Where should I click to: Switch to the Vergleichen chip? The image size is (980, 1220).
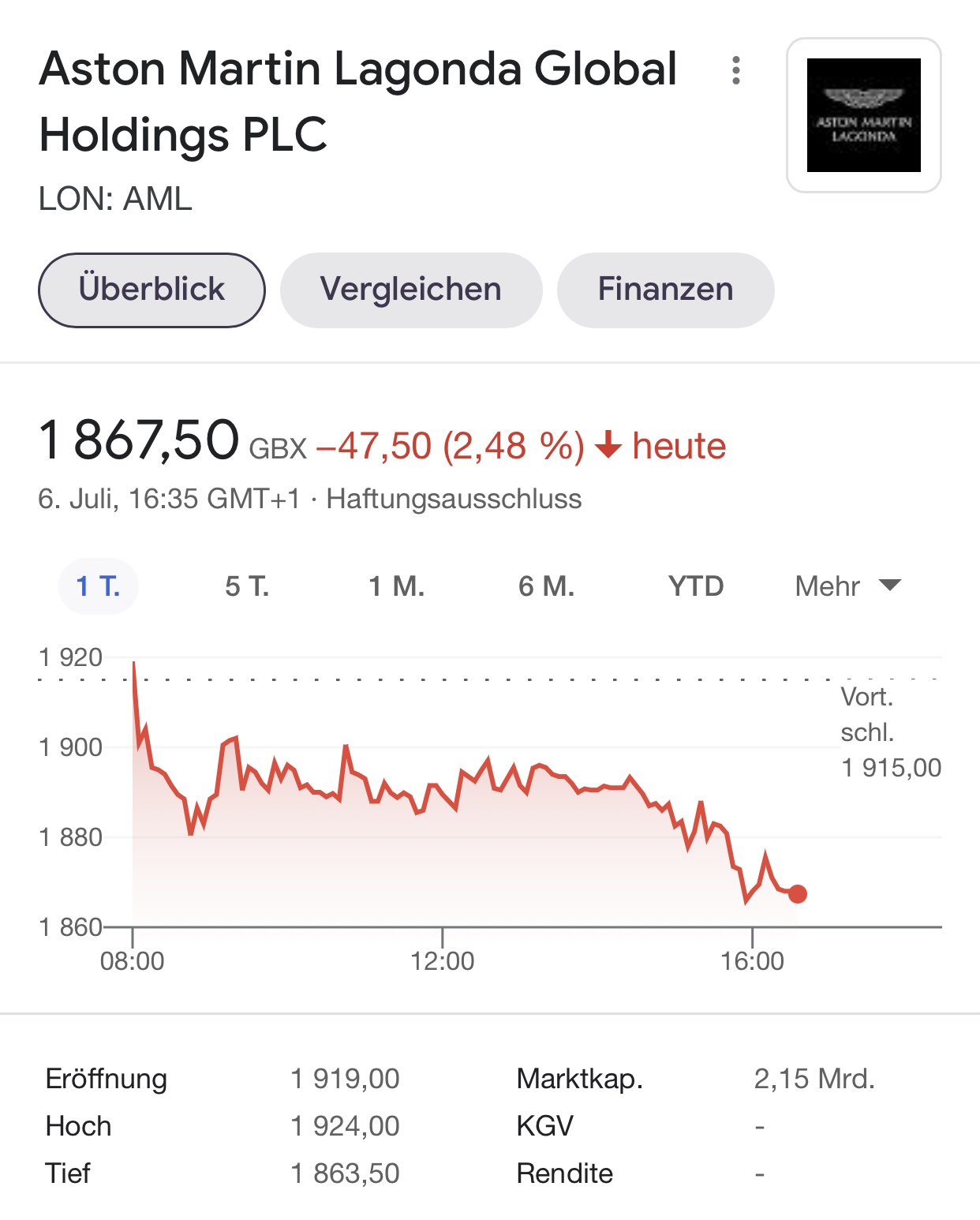point(410,290)
